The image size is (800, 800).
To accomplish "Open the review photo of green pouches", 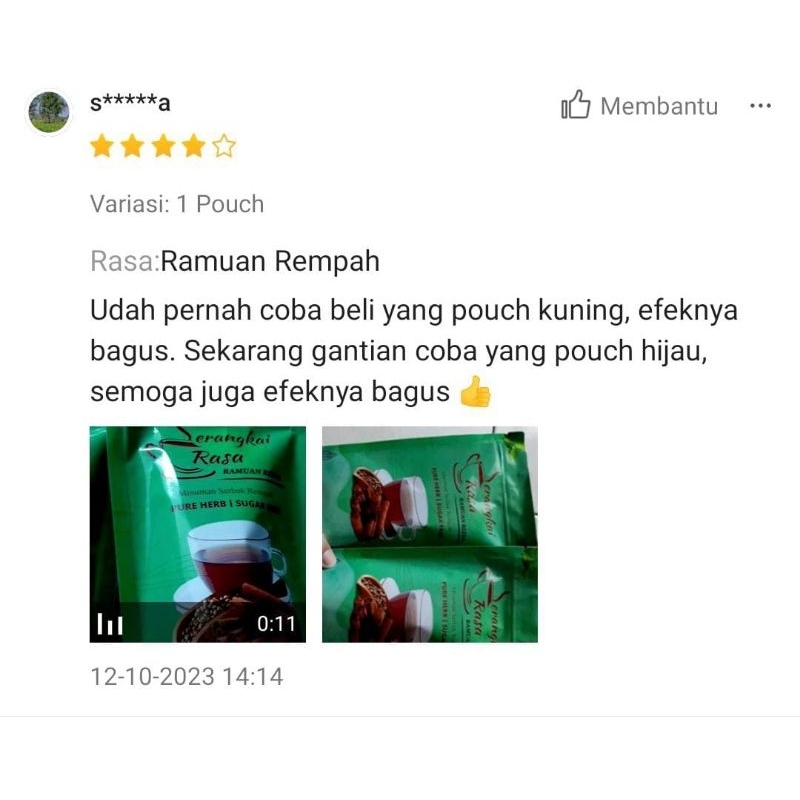I will point(430,534).
